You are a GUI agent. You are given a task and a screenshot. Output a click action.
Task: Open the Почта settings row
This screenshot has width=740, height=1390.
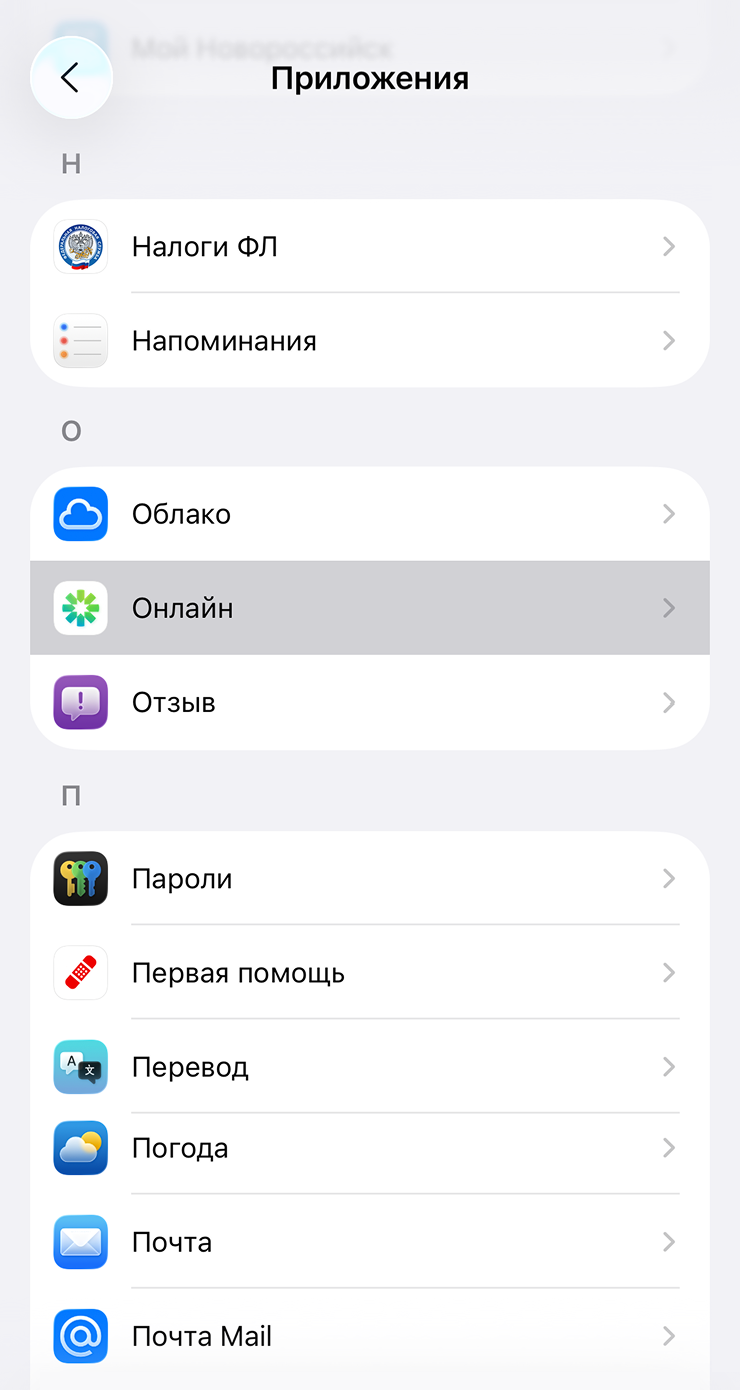(x=370, y=1242)
